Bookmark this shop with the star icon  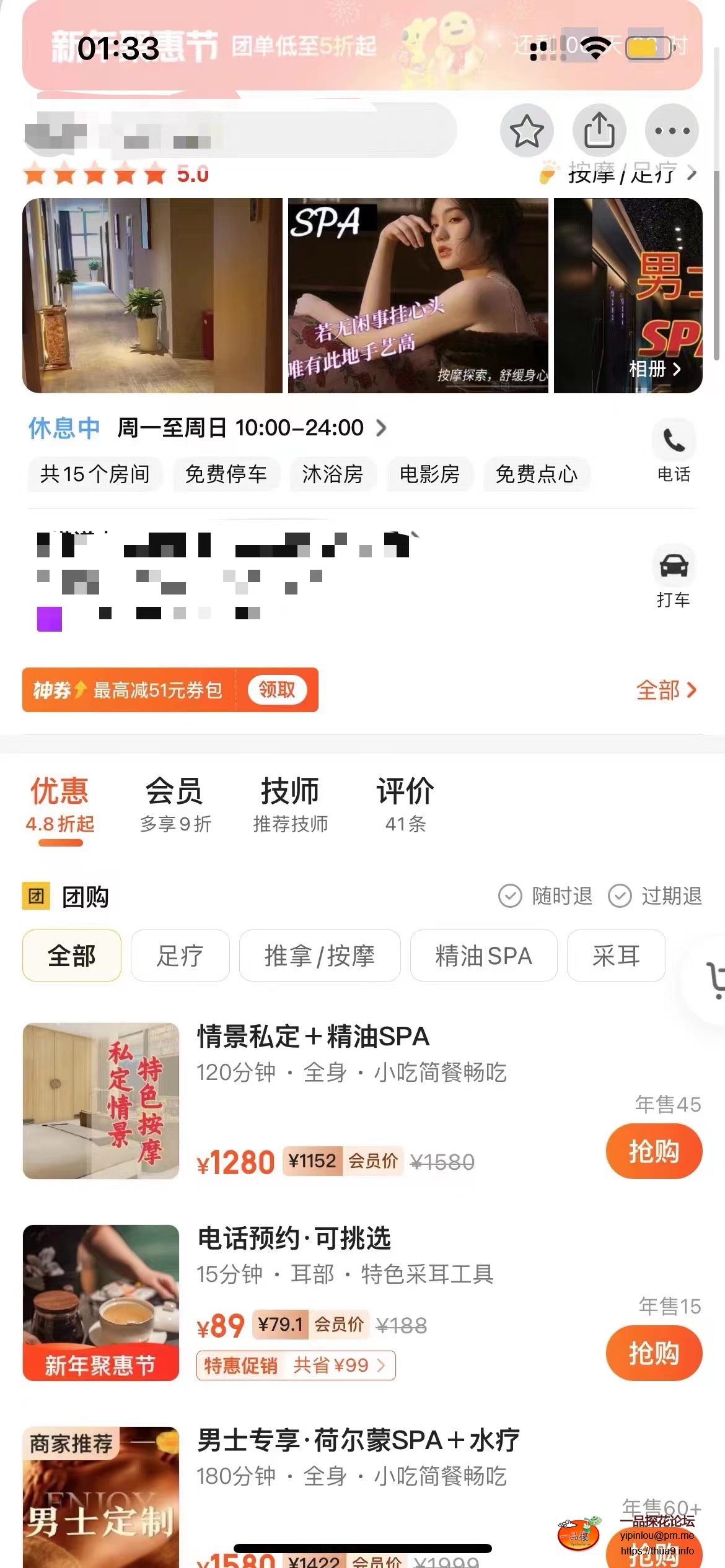(526, 131)
